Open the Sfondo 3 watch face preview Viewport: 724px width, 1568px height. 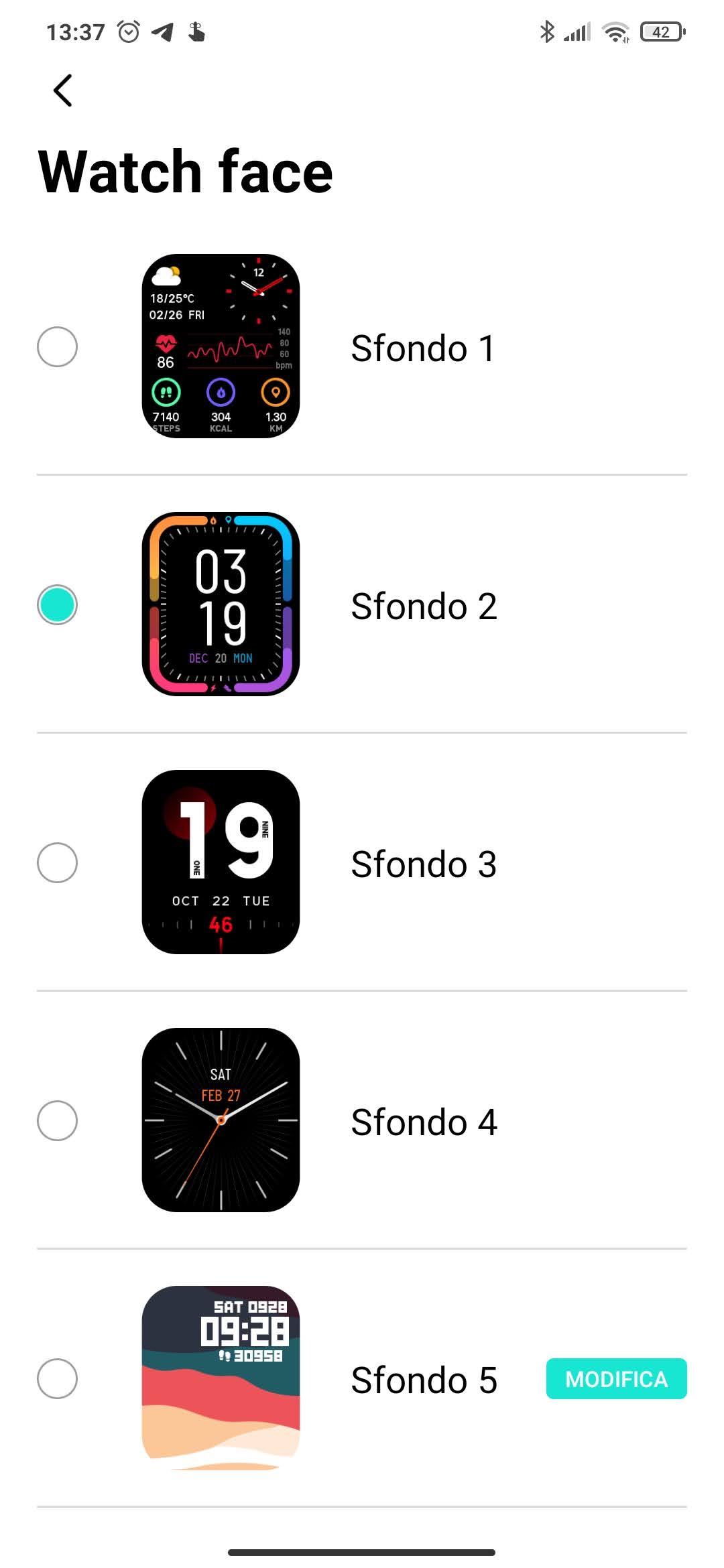tap(221, 862)
